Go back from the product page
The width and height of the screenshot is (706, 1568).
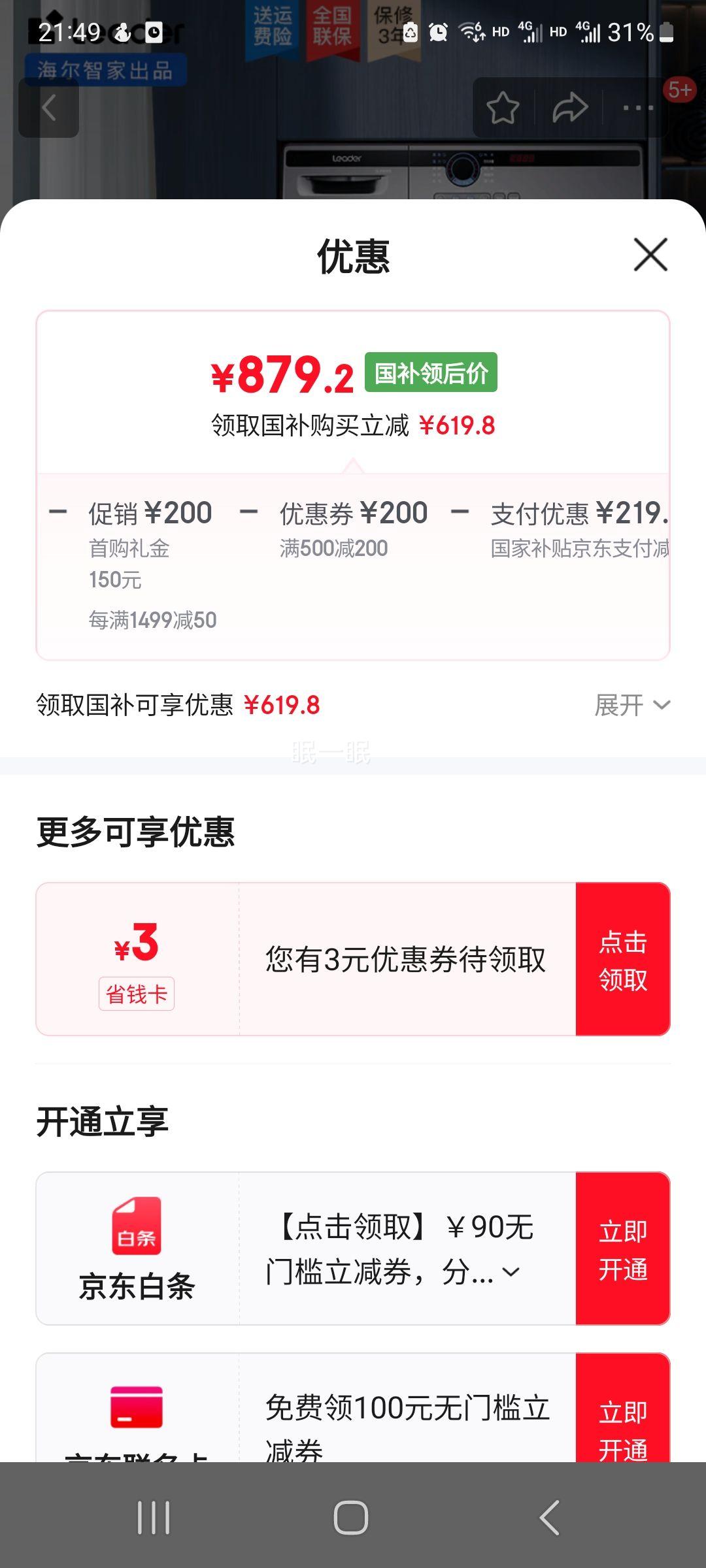point(49,108)
